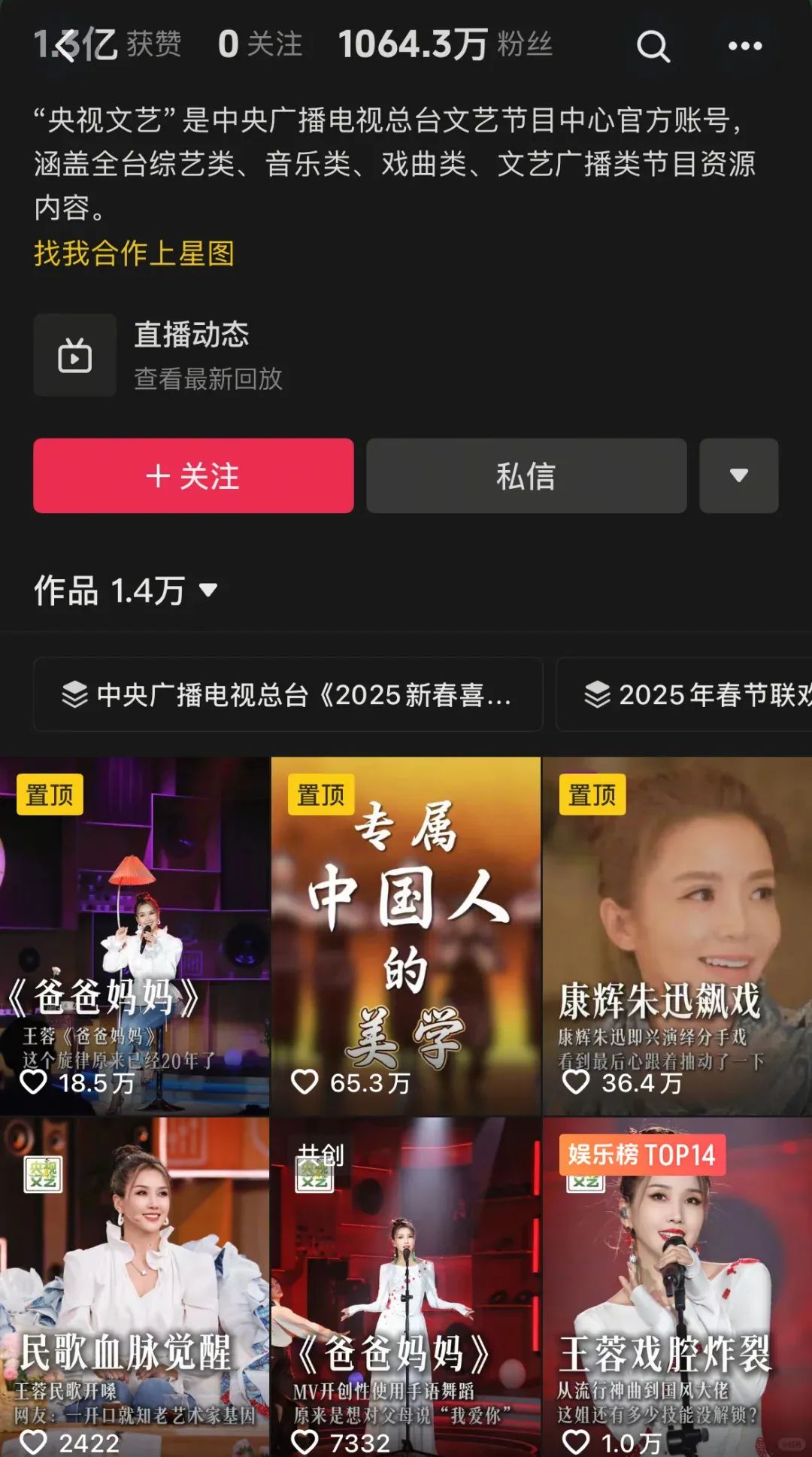Send a private message via 私信

526,476
